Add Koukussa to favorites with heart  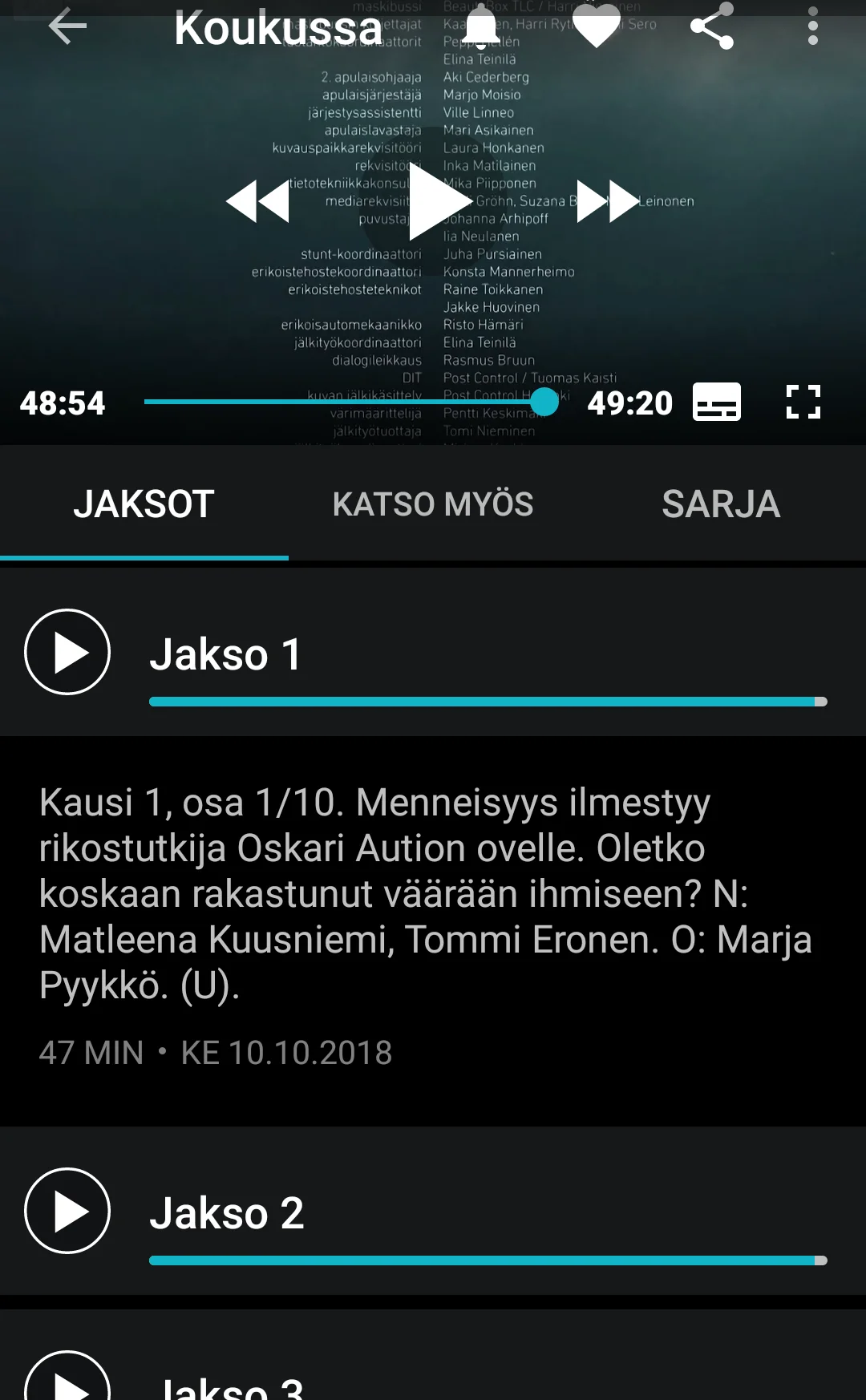click(597, 27)
